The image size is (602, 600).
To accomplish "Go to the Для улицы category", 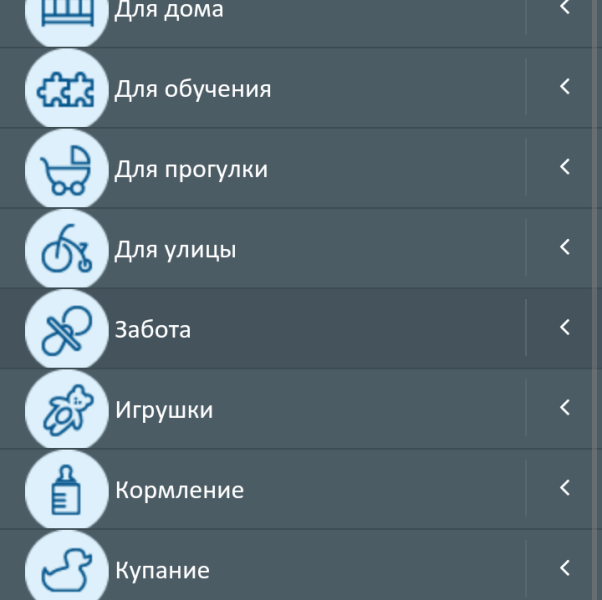I will (x=175, y=249).
